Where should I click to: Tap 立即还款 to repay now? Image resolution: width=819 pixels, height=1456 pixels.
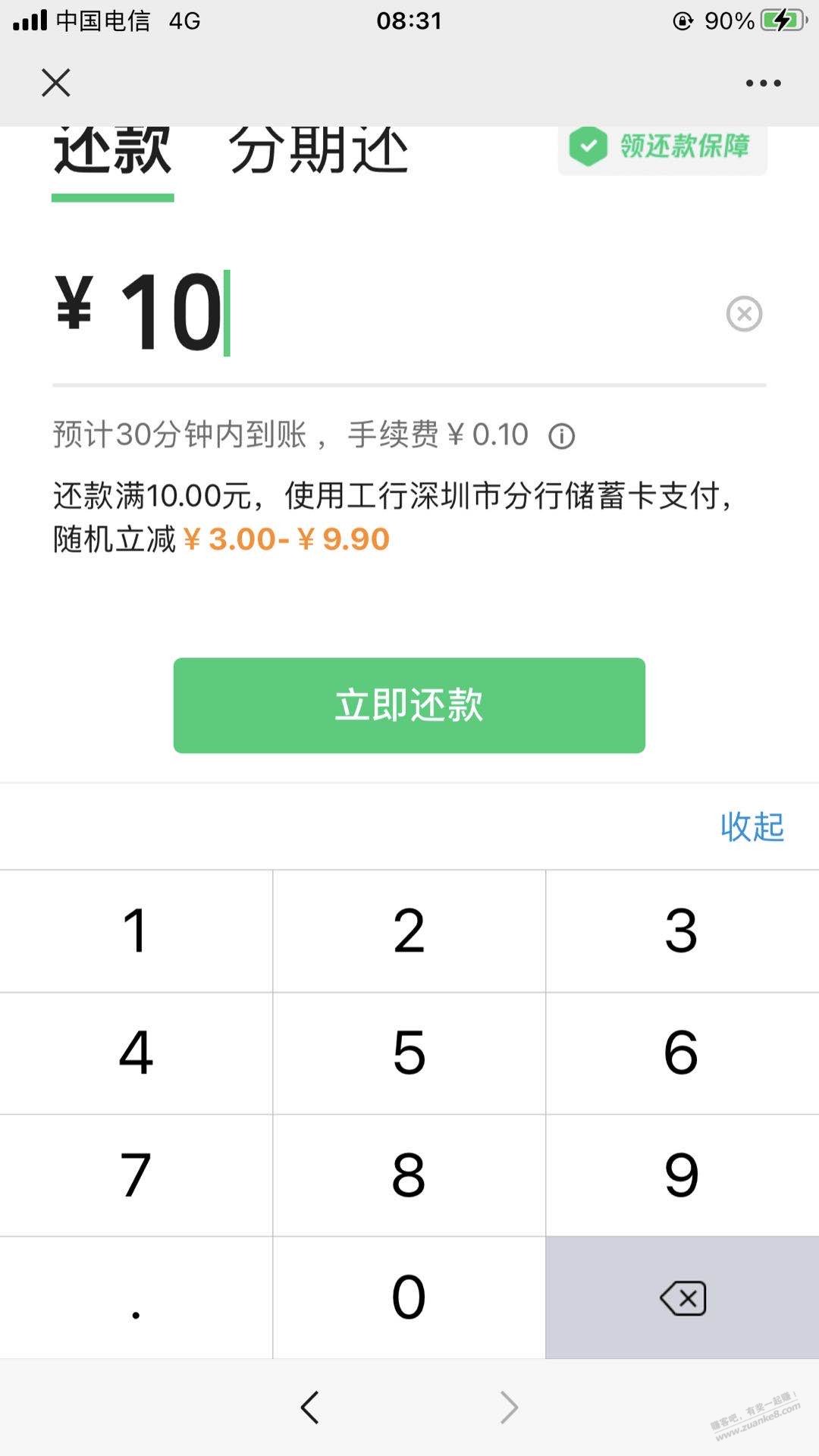(x=409, y=705)
